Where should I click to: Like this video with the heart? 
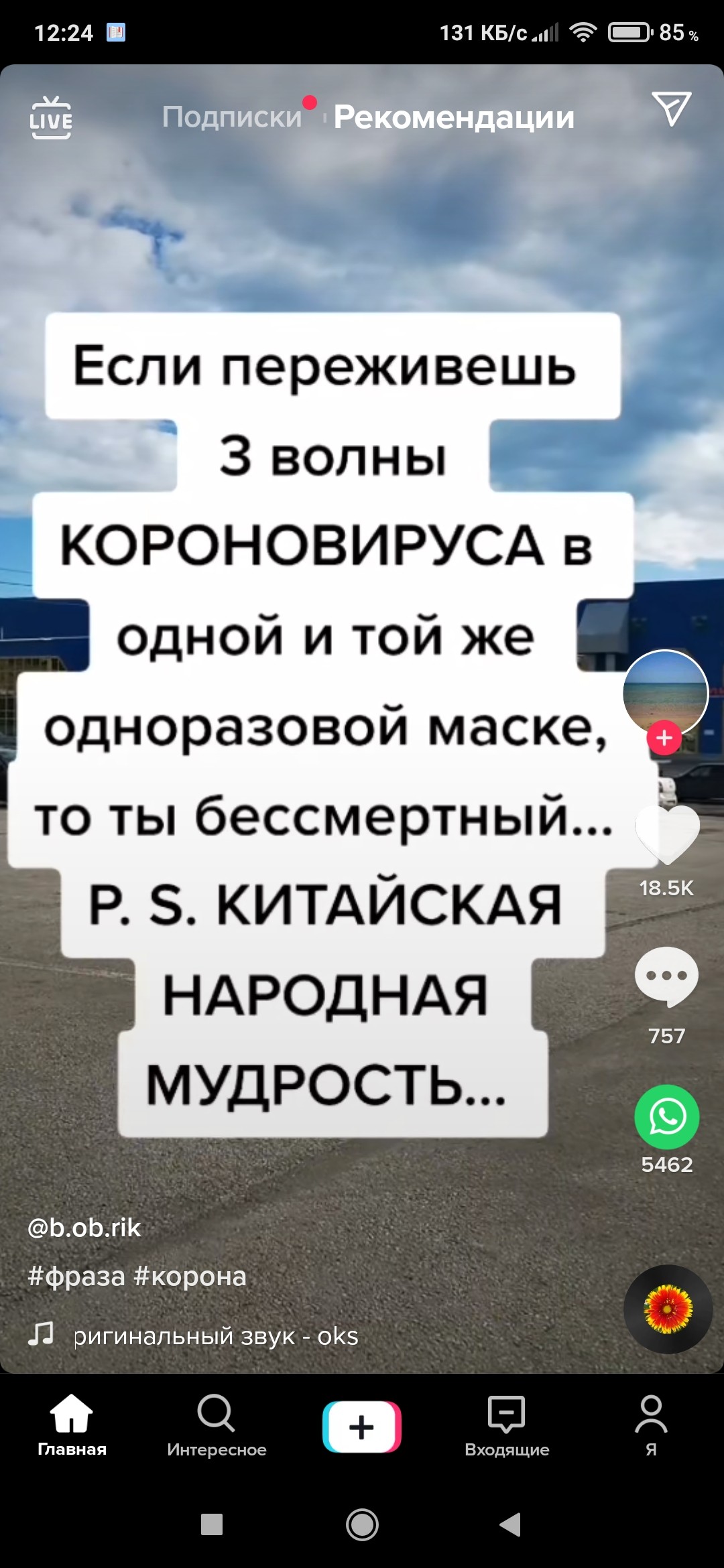coord(667,835)
